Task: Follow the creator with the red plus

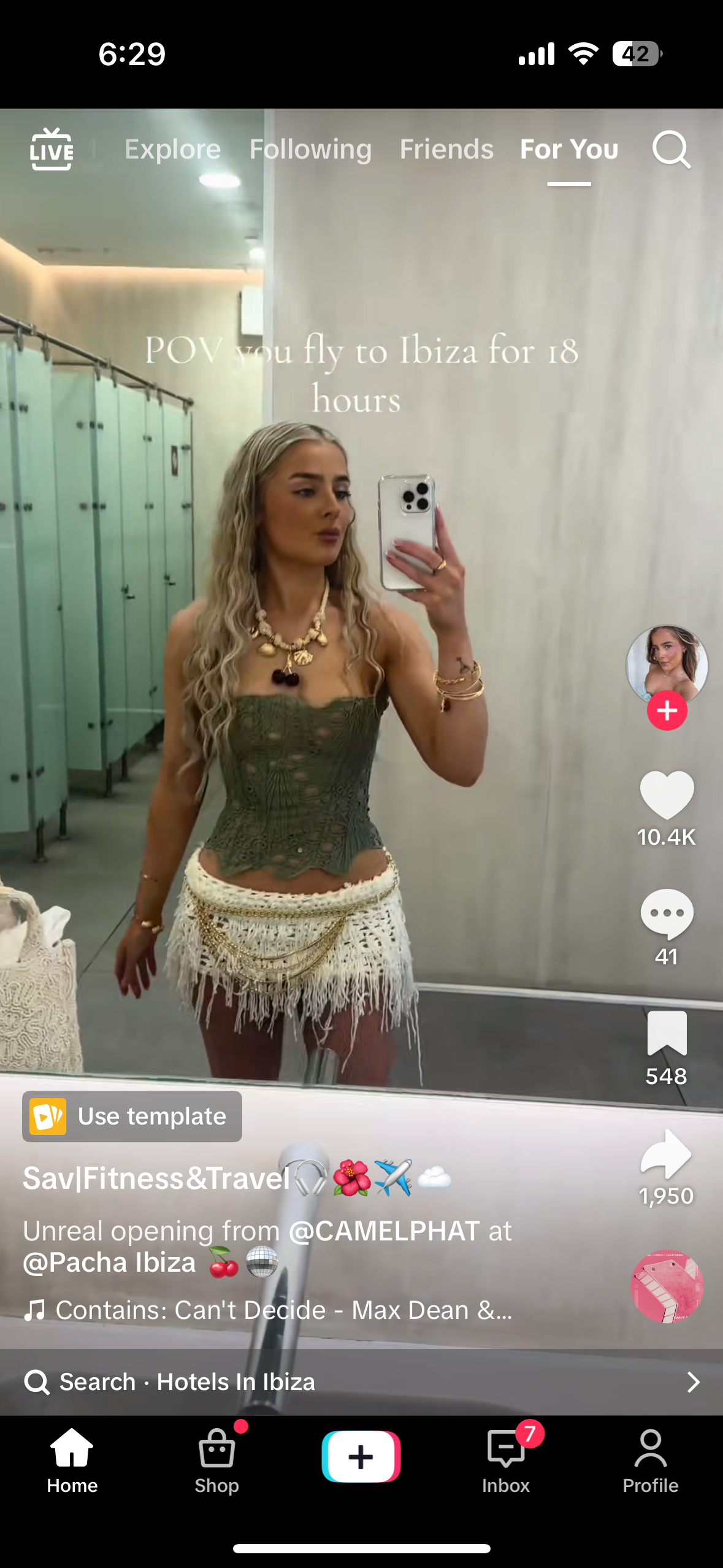Action: tap(667, 710)
